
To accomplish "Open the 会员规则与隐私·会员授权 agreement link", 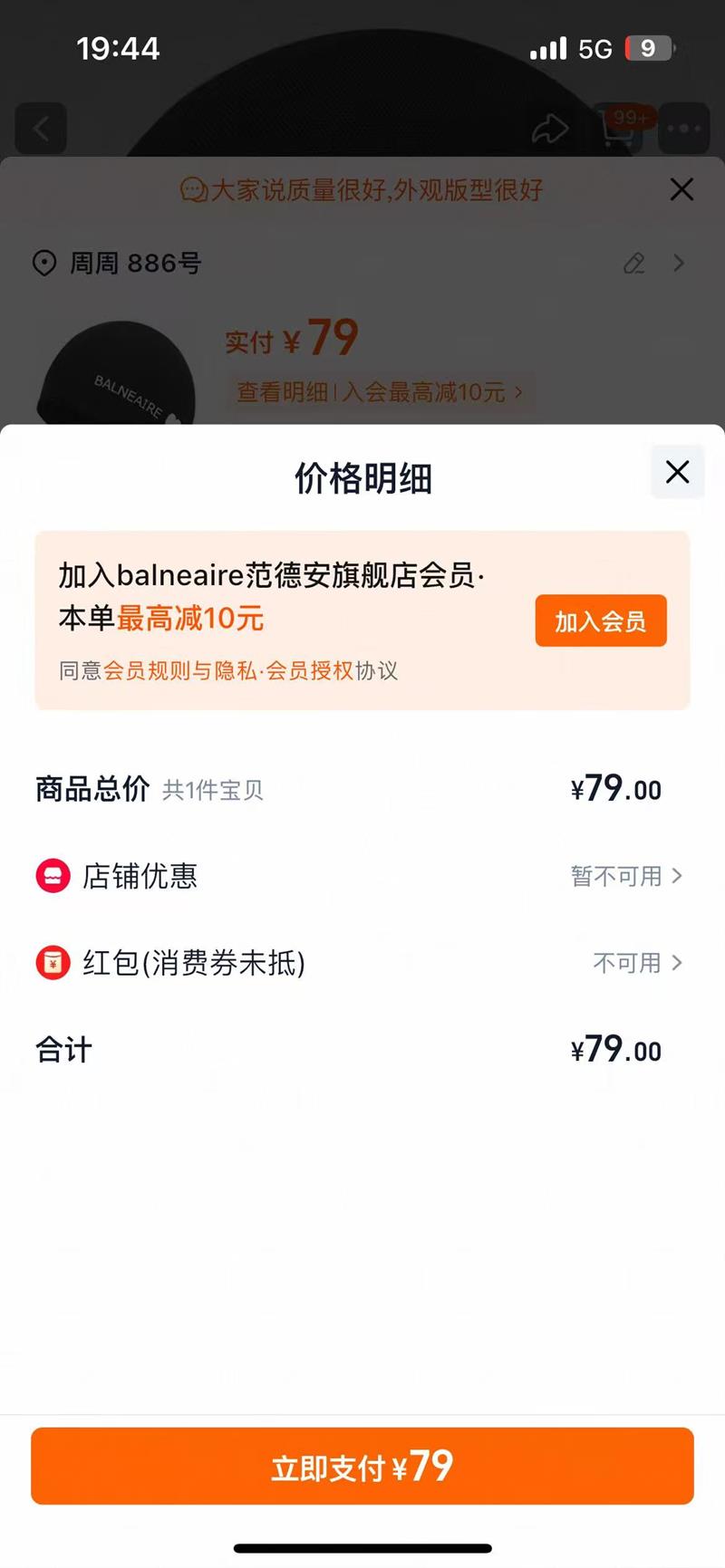I will pos(227,670).
